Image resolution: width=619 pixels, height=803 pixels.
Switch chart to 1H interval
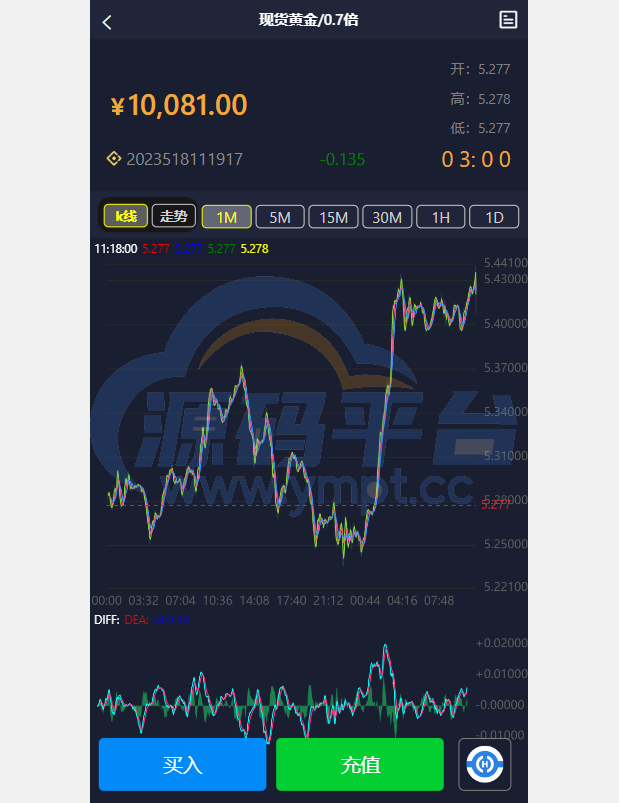click(x=441, y=217)
